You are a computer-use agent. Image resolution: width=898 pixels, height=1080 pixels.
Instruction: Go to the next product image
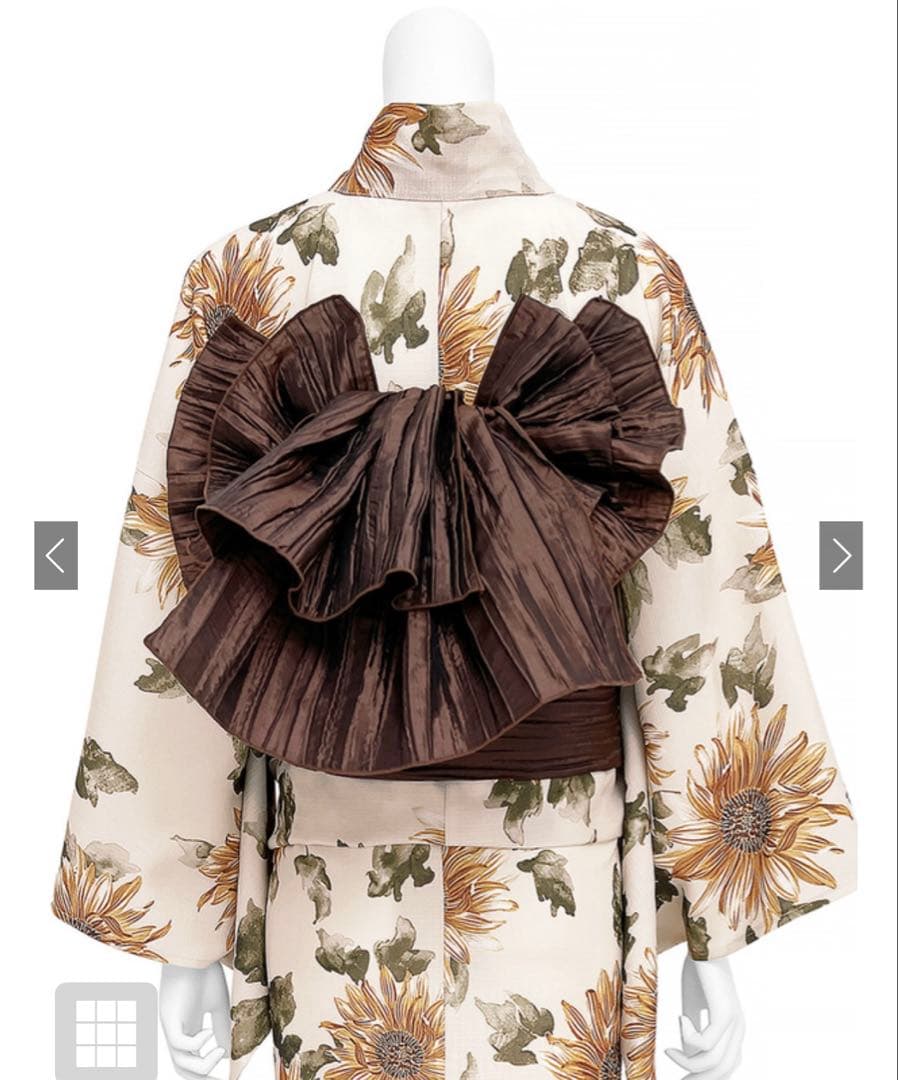[841, 555]
